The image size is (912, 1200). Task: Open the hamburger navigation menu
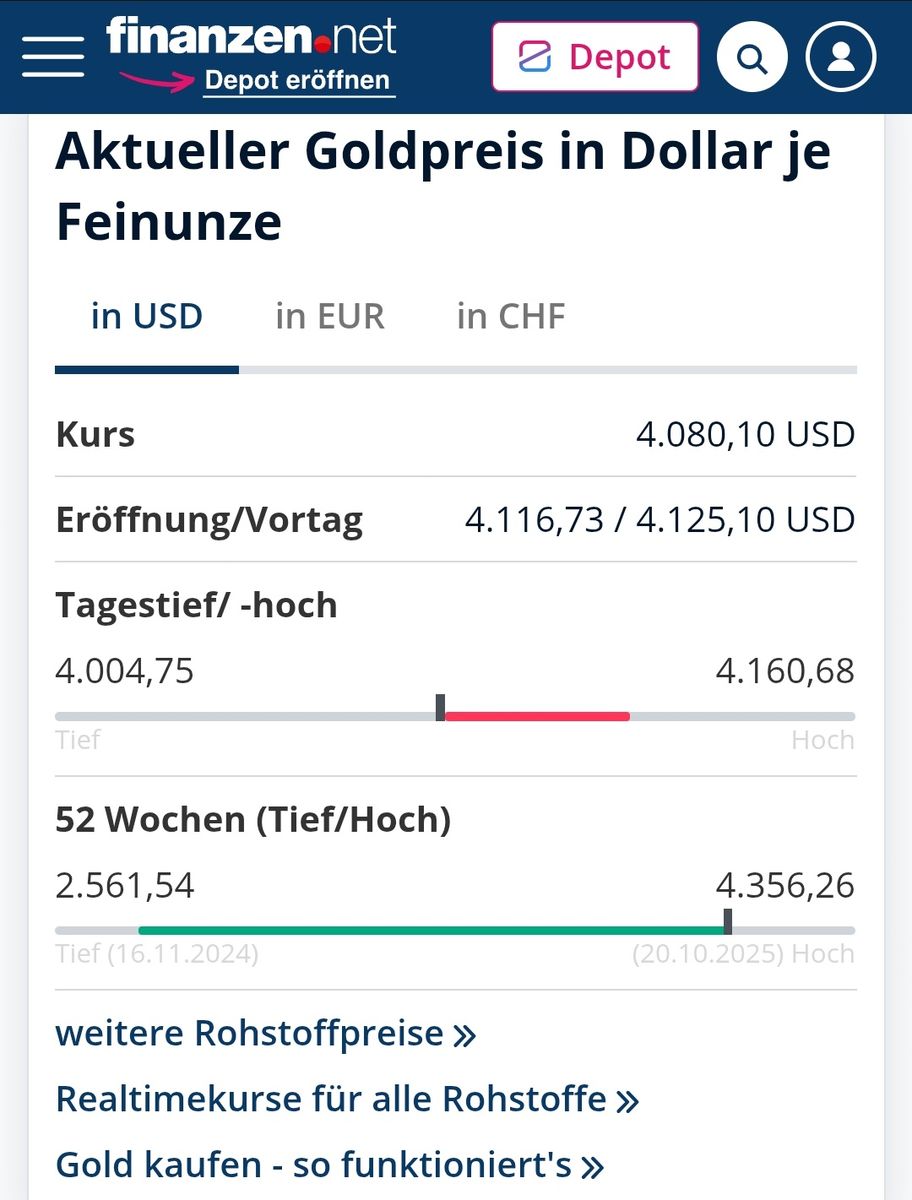[x=53, y=57]
